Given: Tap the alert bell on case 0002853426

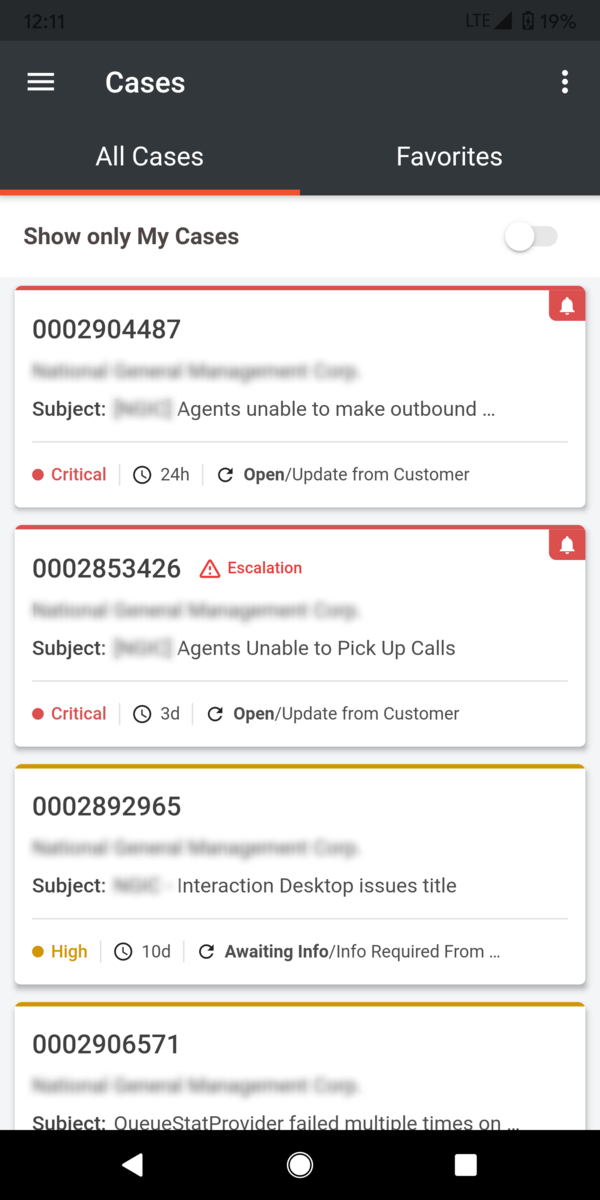Looking at the screenshot, I should [567, 544].
